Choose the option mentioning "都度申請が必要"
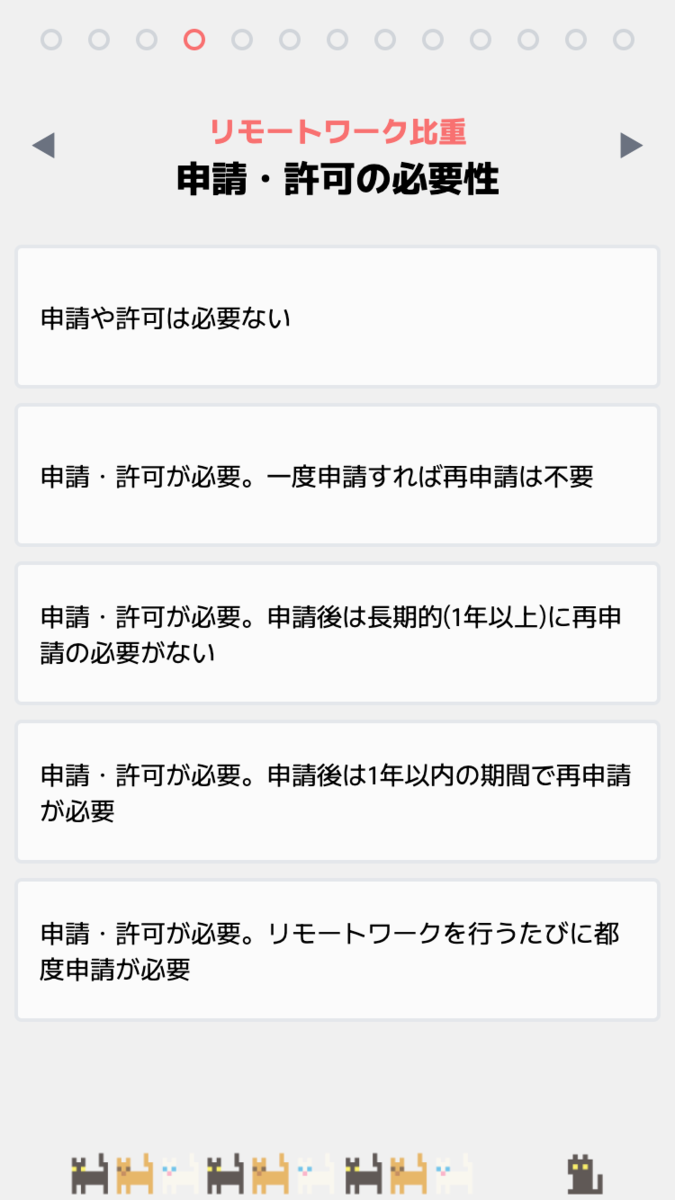 pyautogui.click(x=337, y=950)
